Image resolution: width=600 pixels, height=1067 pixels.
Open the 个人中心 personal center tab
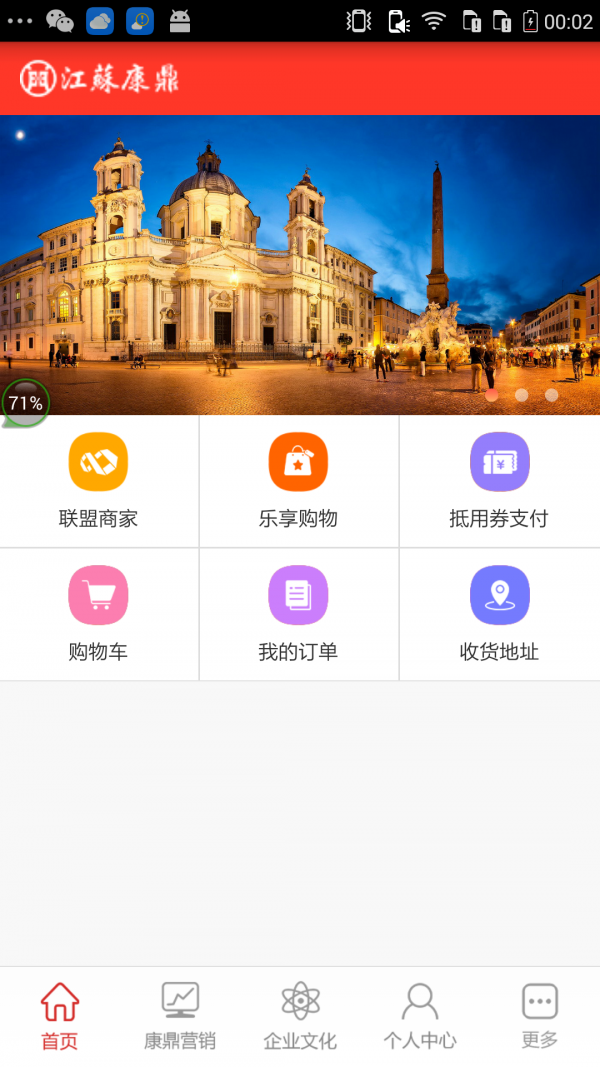420,1016
